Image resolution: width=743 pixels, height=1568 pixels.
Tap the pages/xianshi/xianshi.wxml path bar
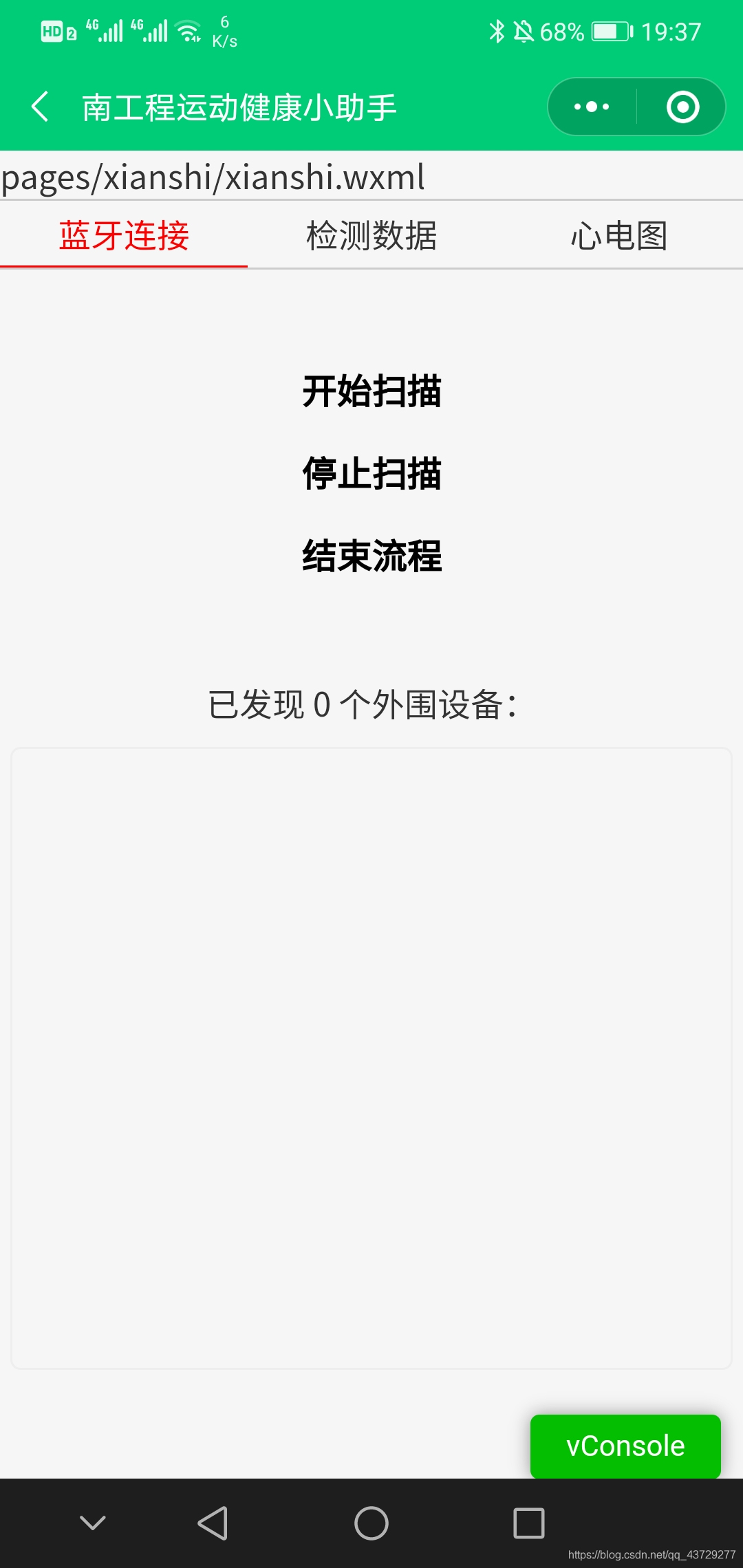tap(213, 177)
